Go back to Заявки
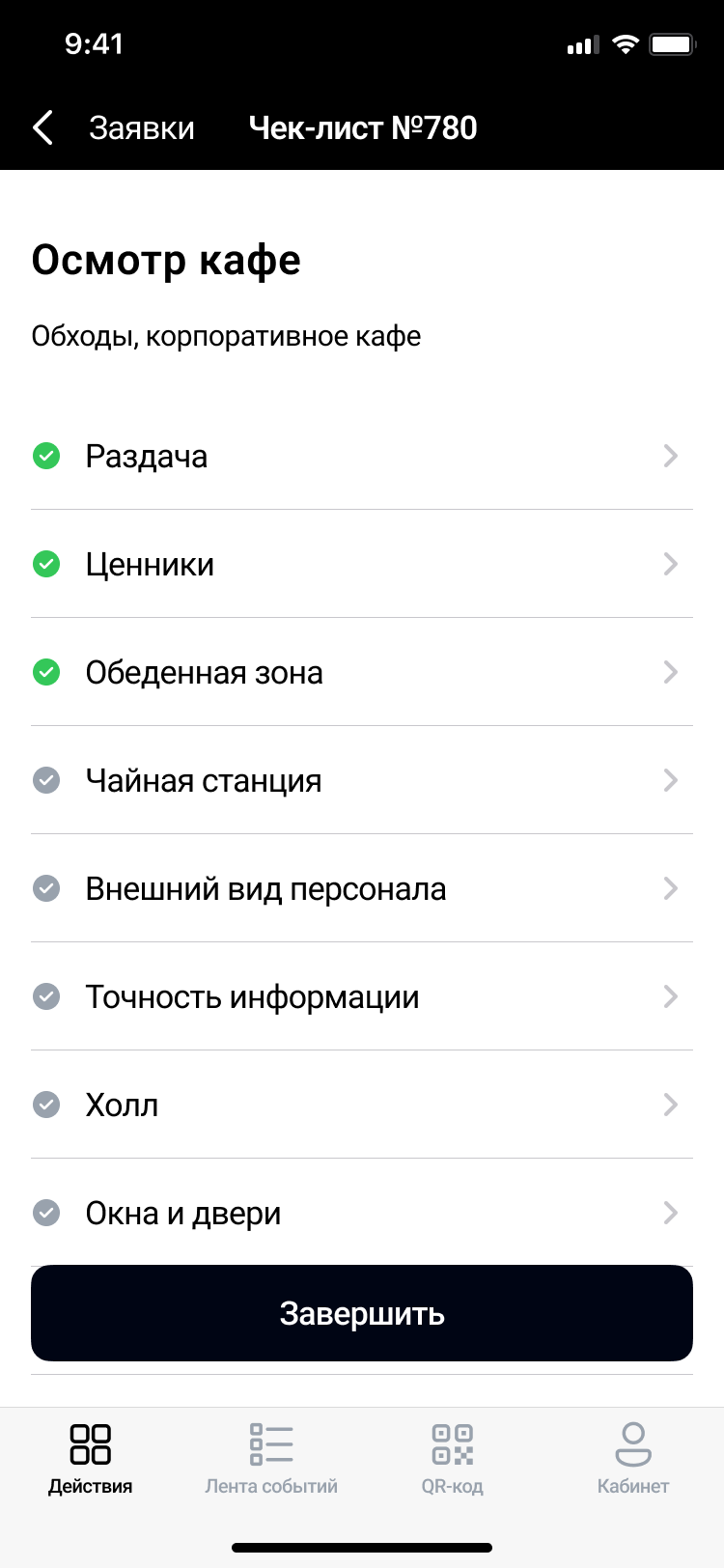 pos(114,127)
